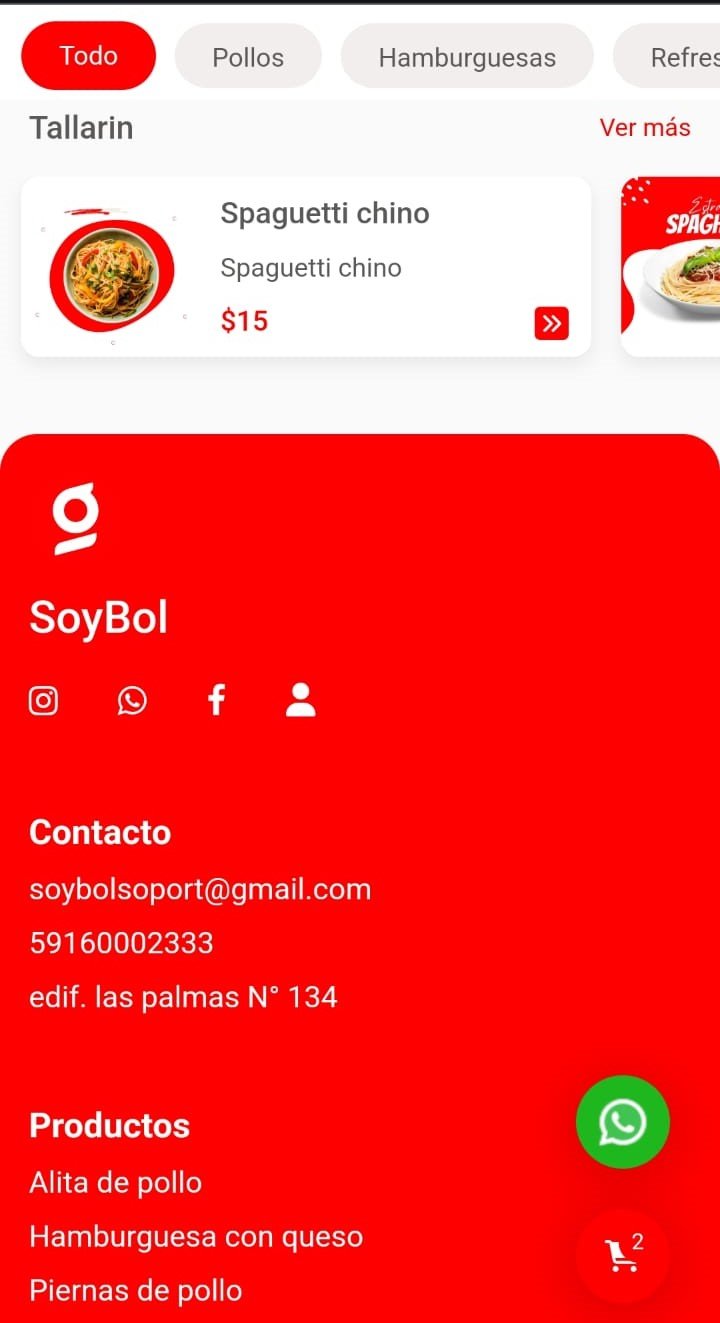Open the user profile icon
The width and height of the screenshot is (720, 1323).
(x=300, y=700)
